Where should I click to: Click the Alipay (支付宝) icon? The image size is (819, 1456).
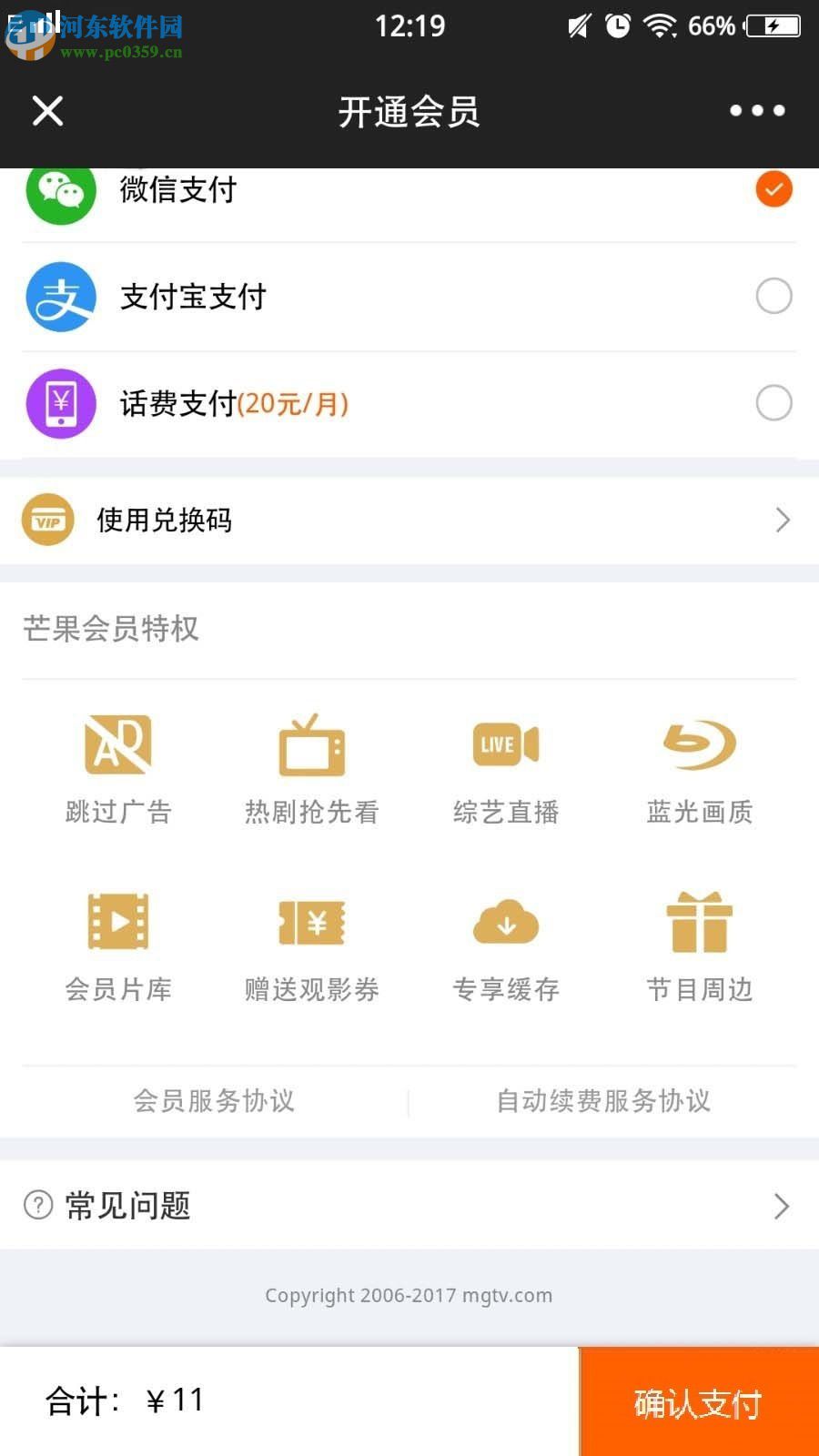tap(60, 296)
